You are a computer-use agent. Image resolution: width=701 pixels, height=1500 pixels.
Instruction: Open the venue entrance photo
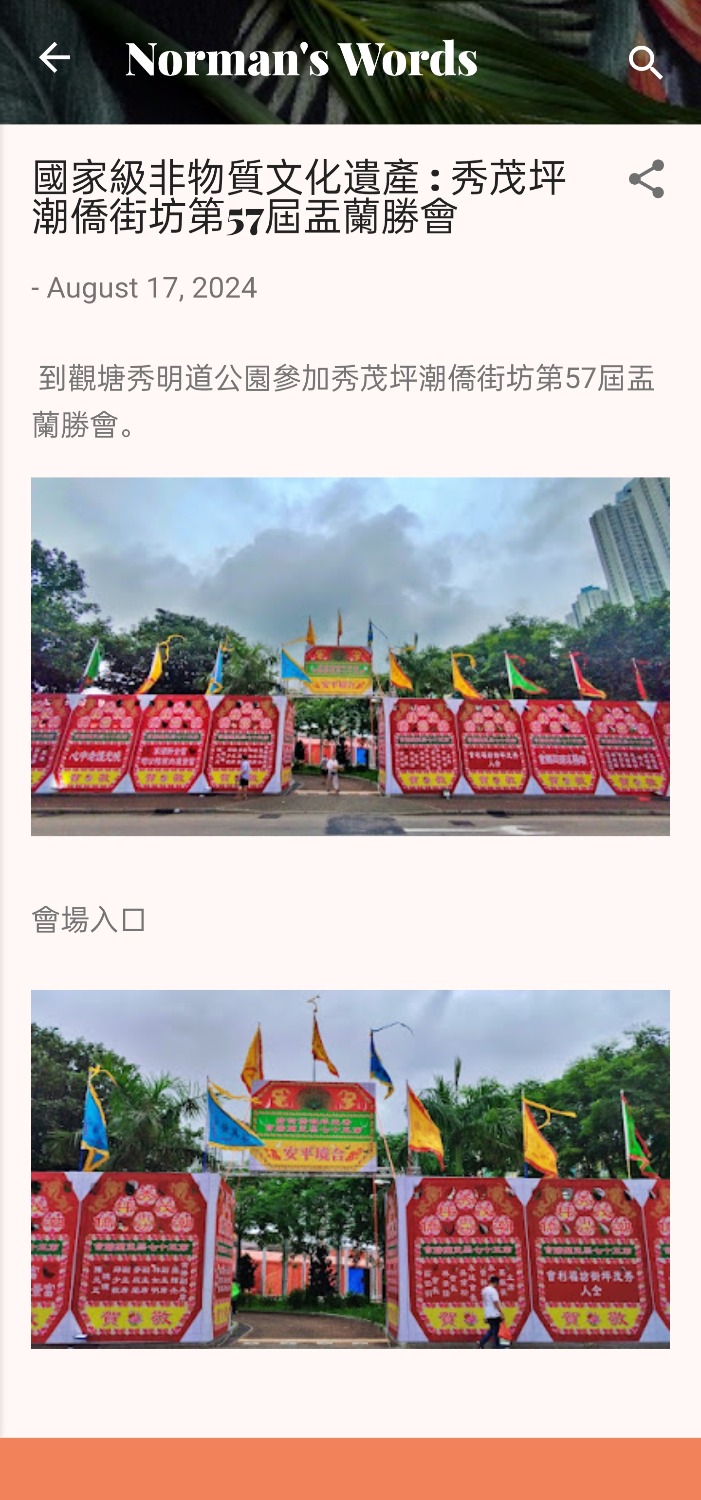tap(350, 1168)
